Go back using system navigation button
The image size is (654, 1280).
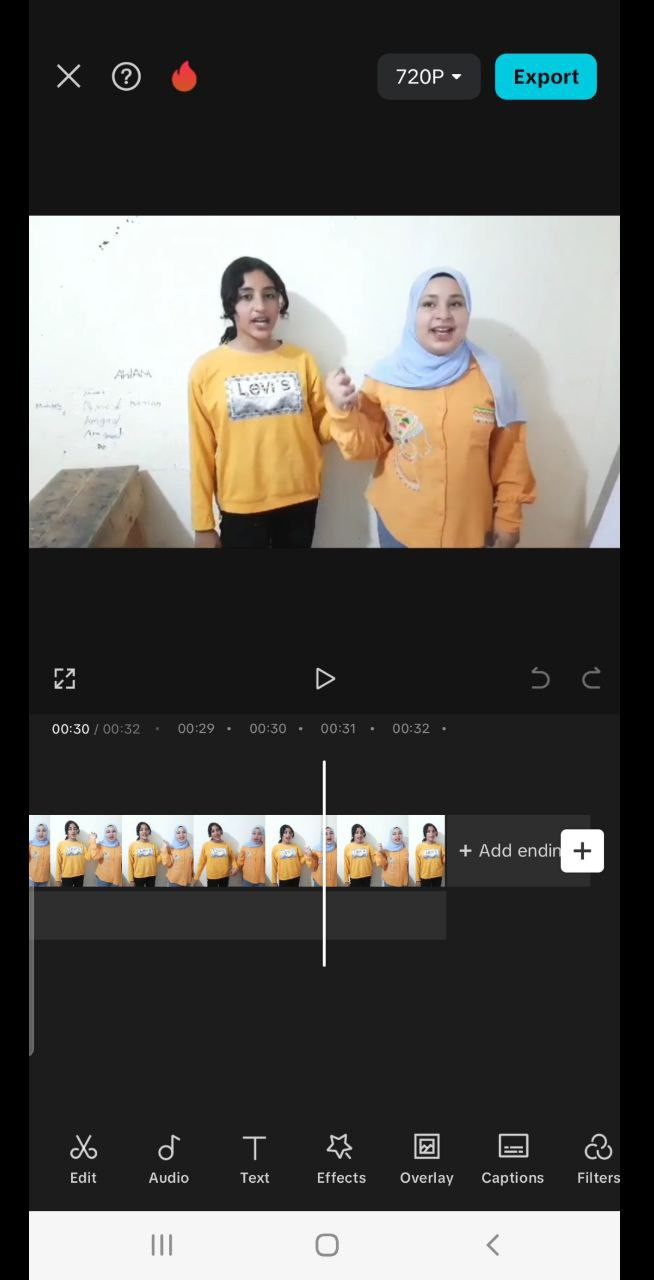(492, 1245)
